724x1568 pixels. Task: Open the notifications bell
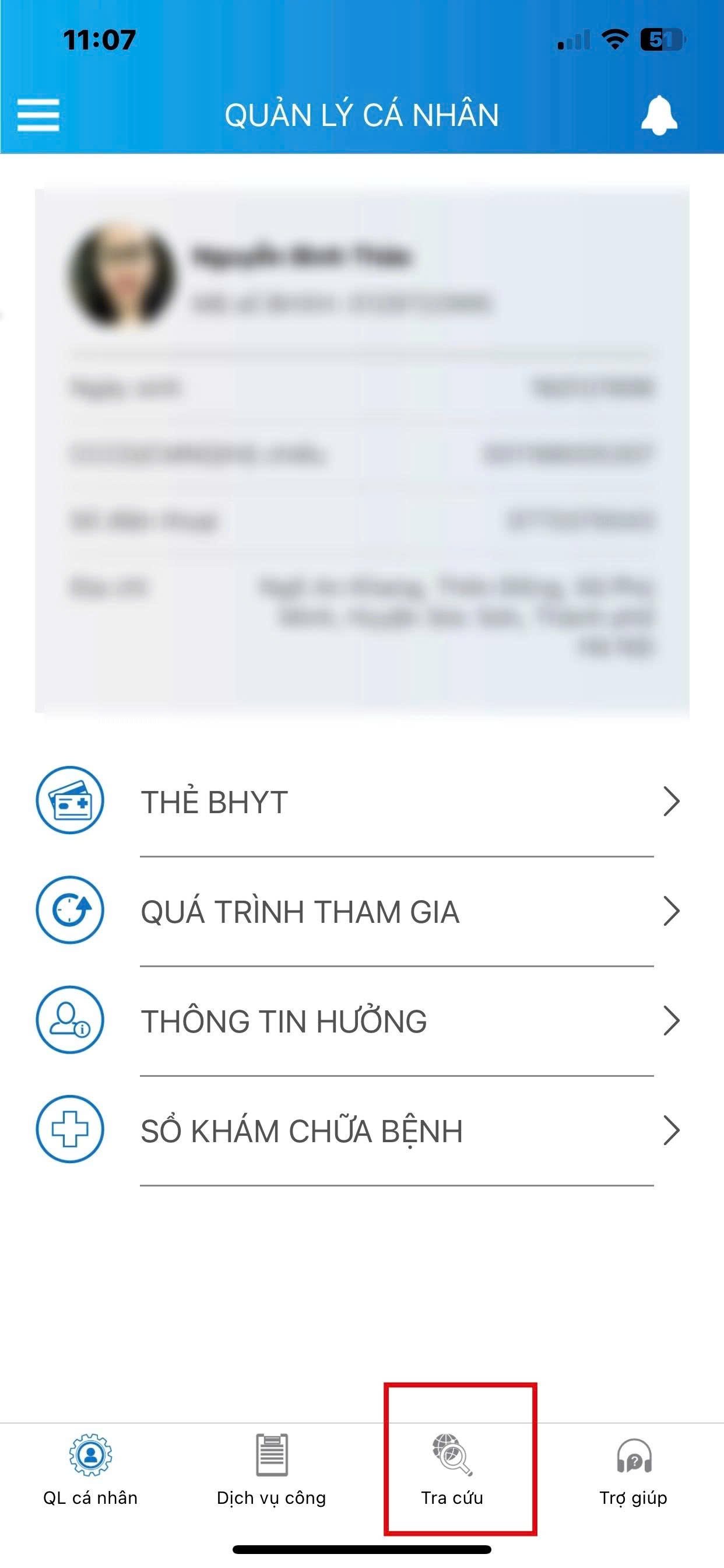pos(659,114)
